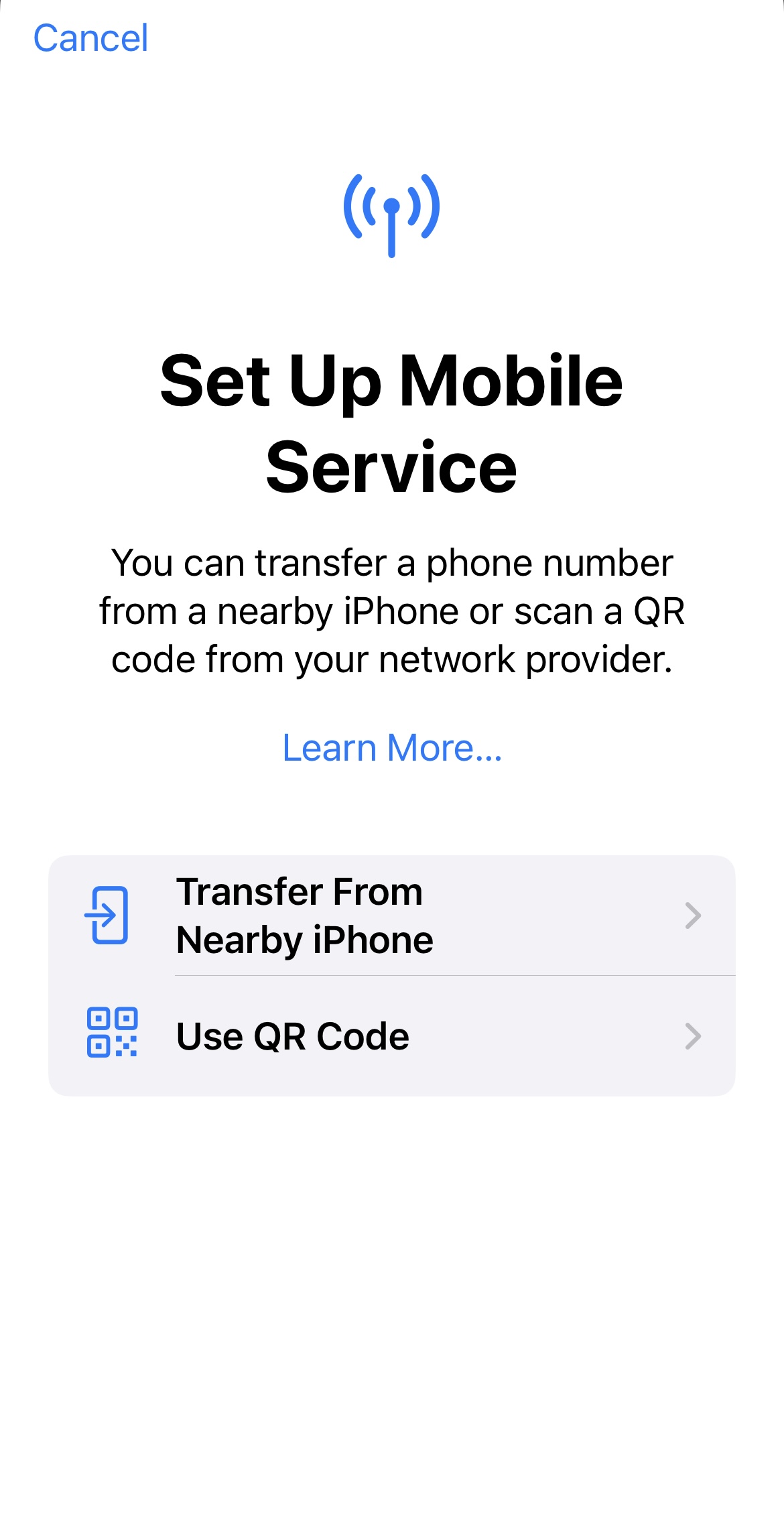
Task: Choose Transfer From Nearby iPhone
Action: (x=391, y=916)
